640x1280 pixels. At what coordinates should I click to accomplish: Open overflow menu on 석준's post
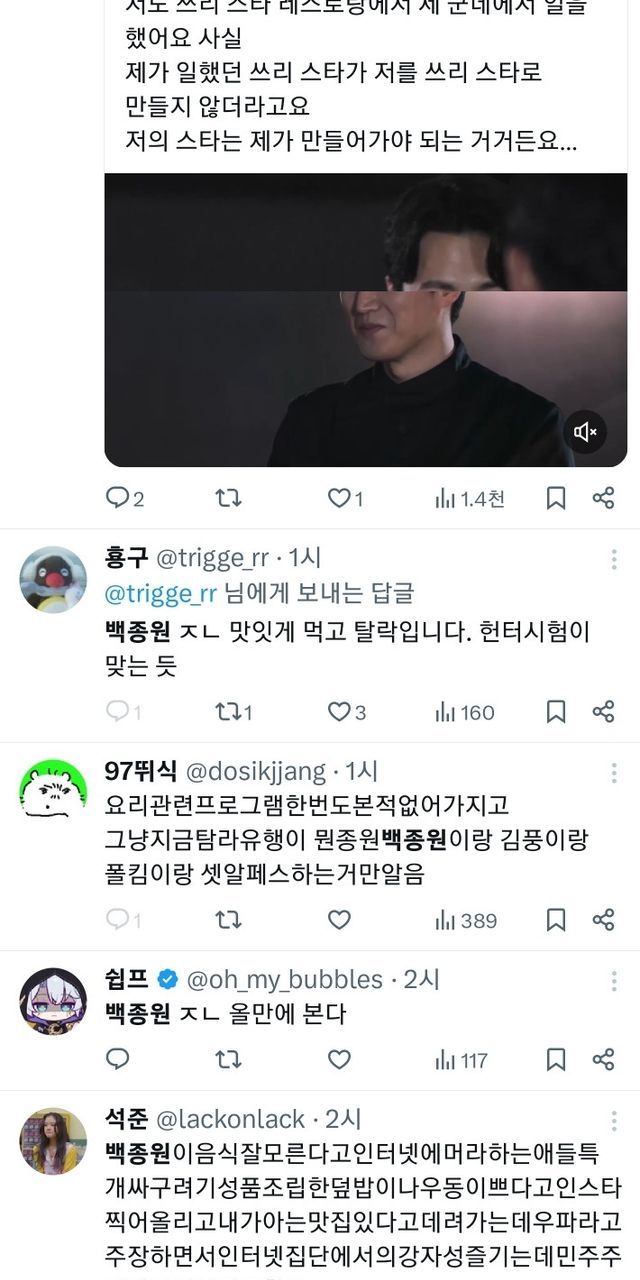pyautogui.click(x=614, y=1119)
